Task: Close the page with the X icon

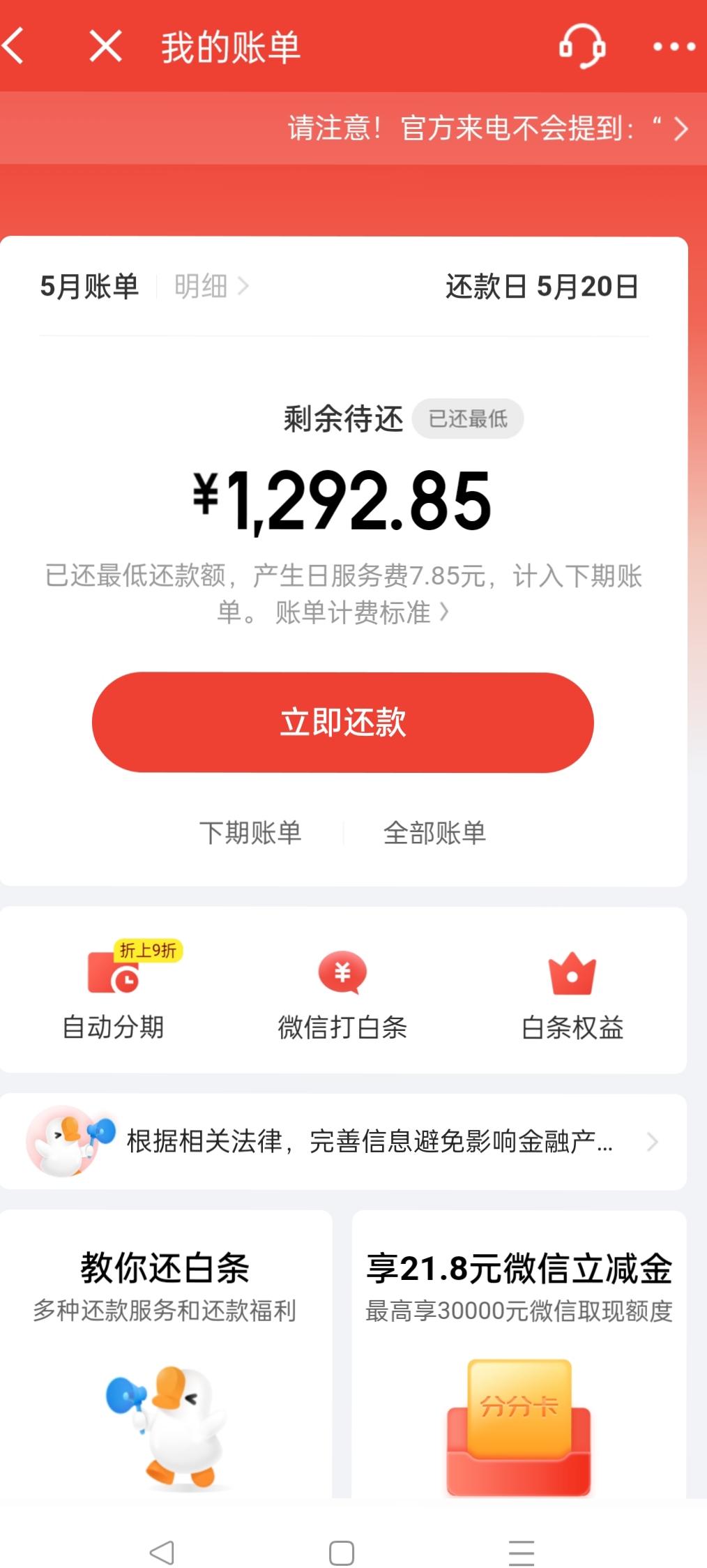Action: click(105, 47)
